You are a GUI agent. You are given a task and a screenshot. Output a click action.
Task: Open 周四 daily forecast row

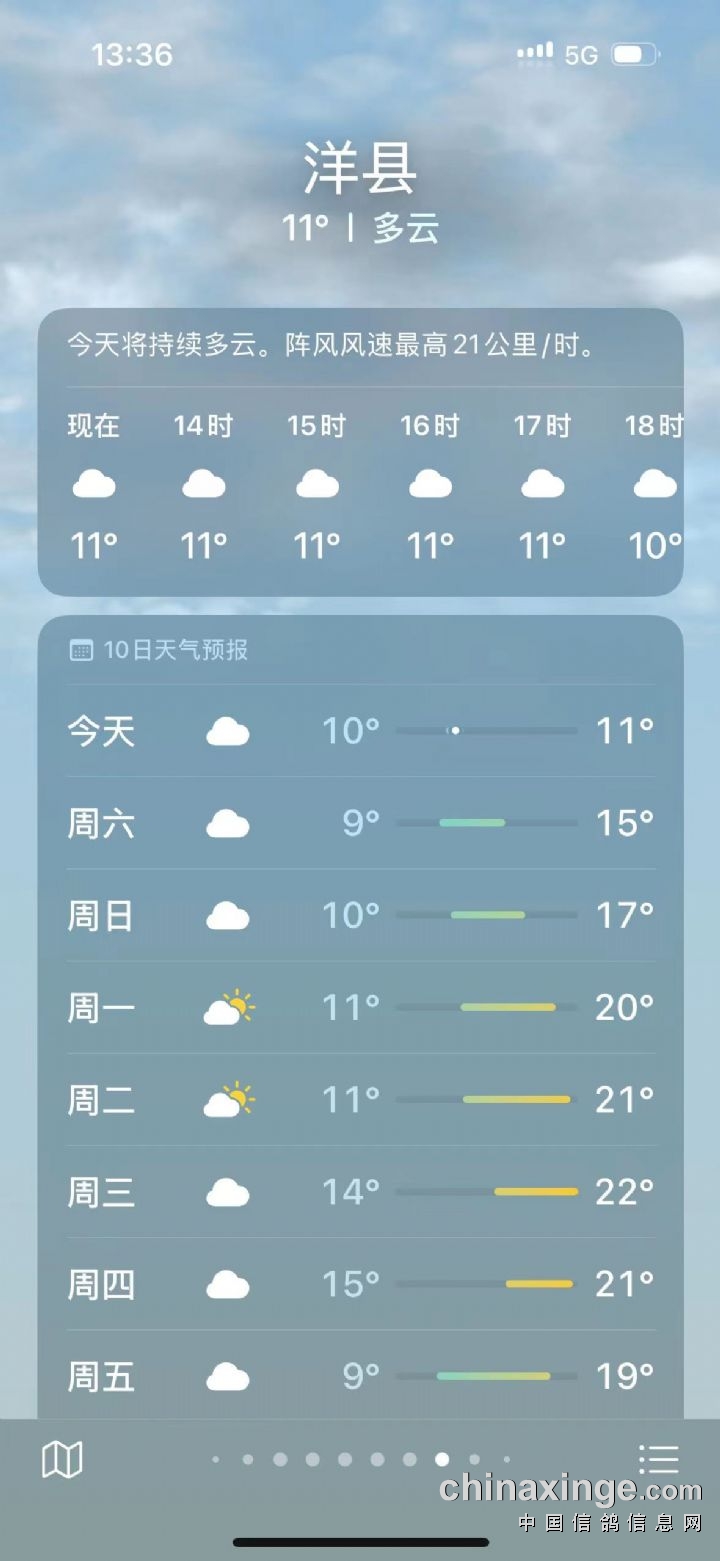(x=360, y=1284)
